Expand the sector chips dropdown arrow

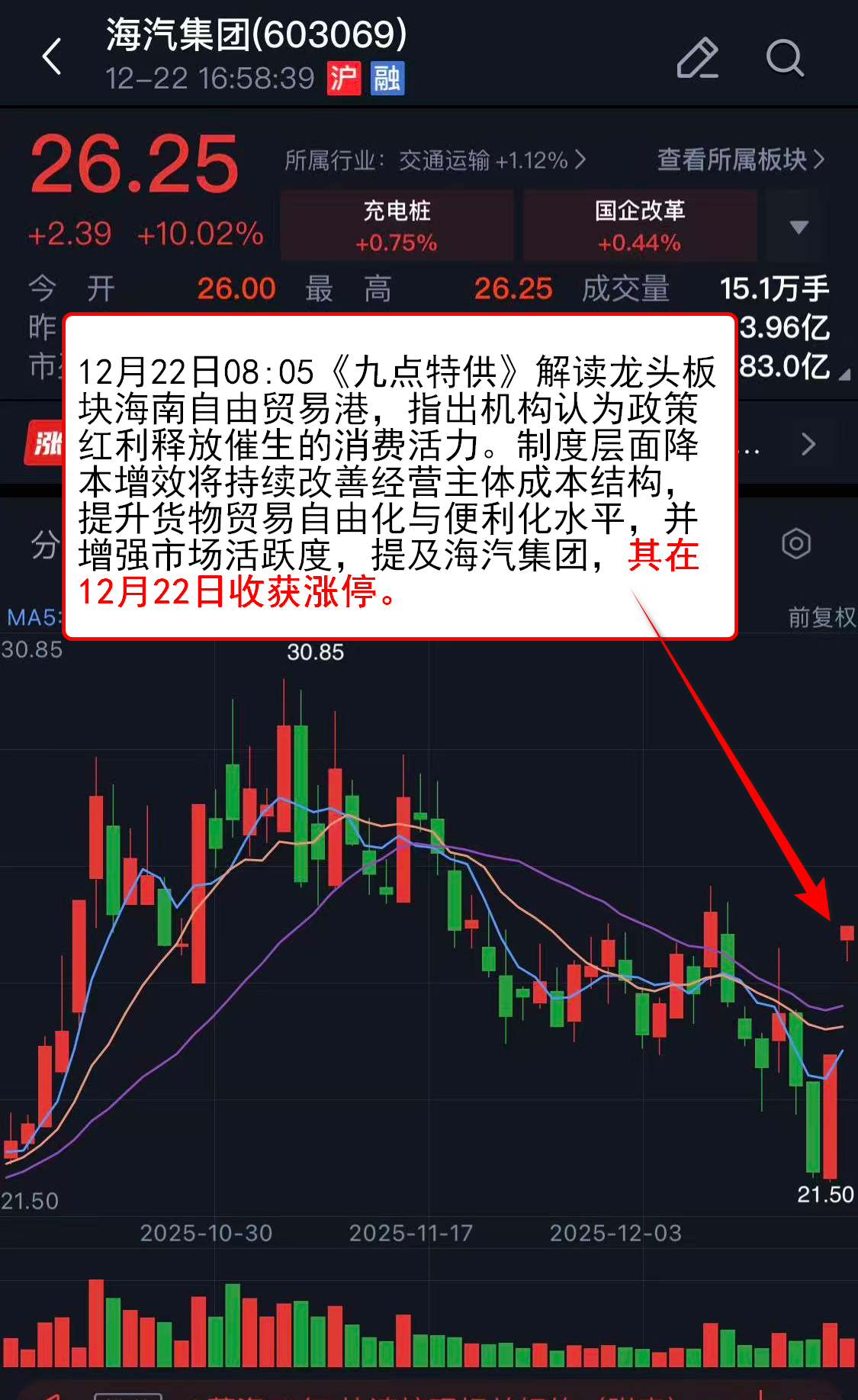(x=799, y=227)
